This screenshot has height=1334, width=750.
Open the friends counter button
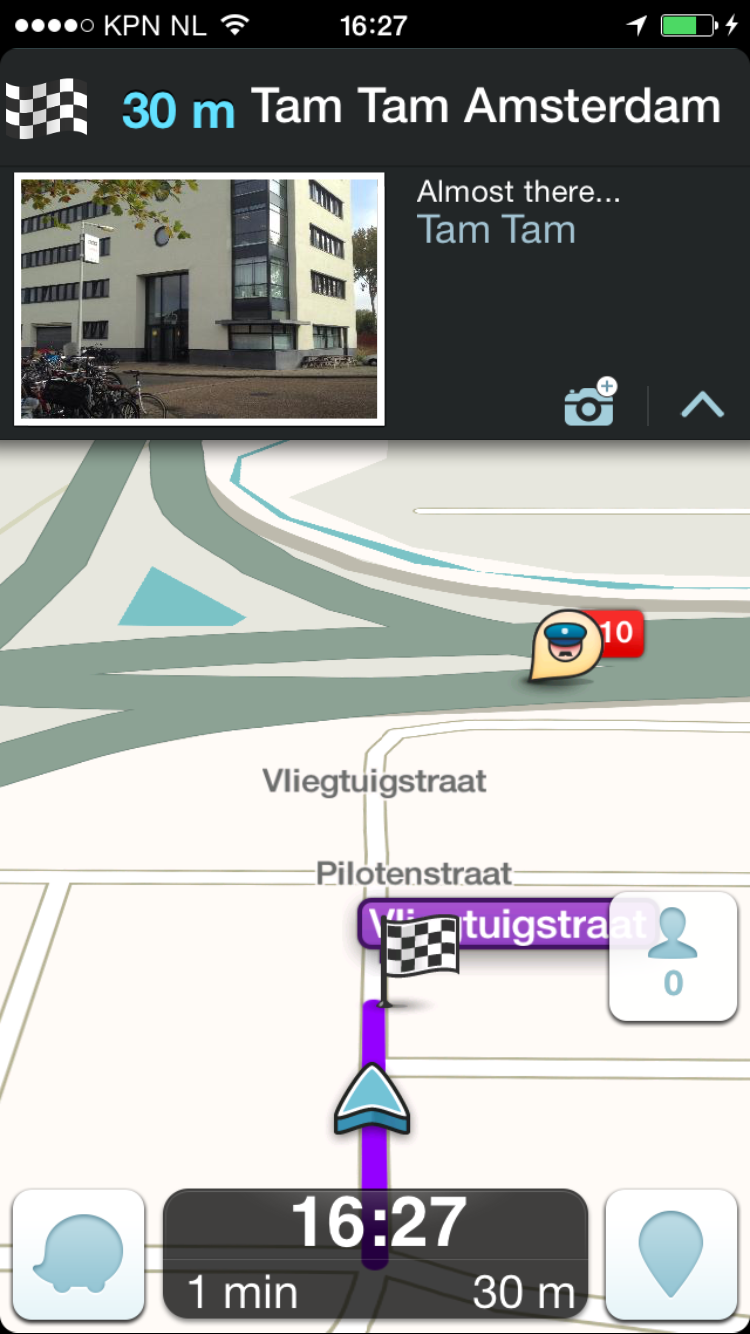point(673,956)
